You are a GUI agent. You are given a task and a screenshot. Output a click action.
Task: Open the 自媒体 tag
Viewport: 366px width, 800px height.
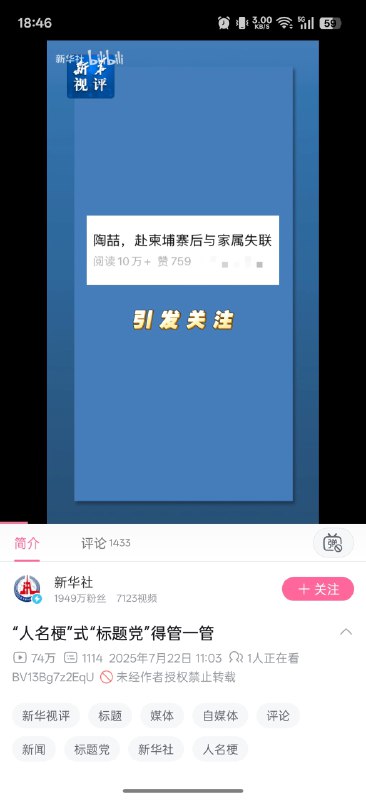coord(220,715)
